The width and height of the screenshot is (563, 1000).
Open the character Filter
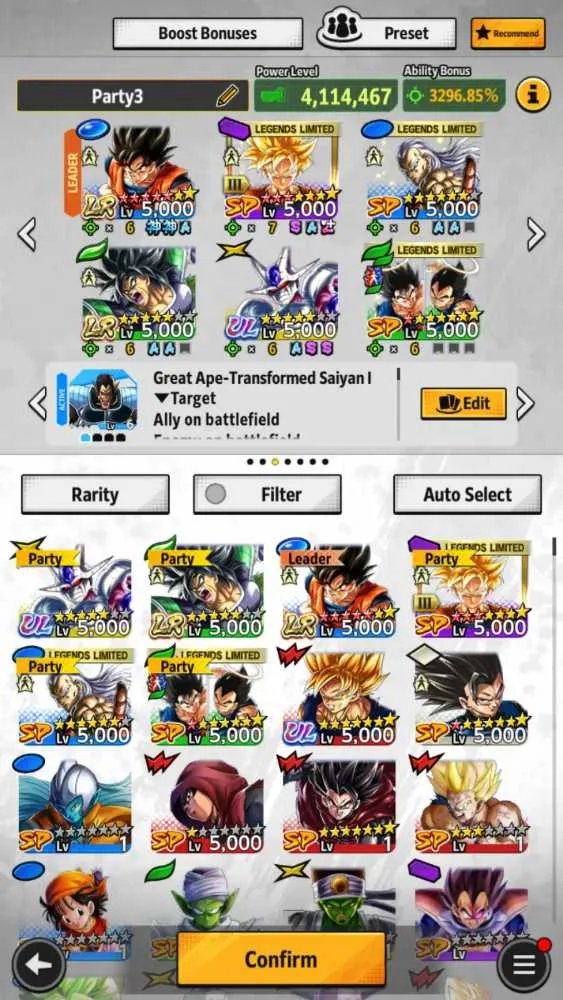[x=267, y=494]
